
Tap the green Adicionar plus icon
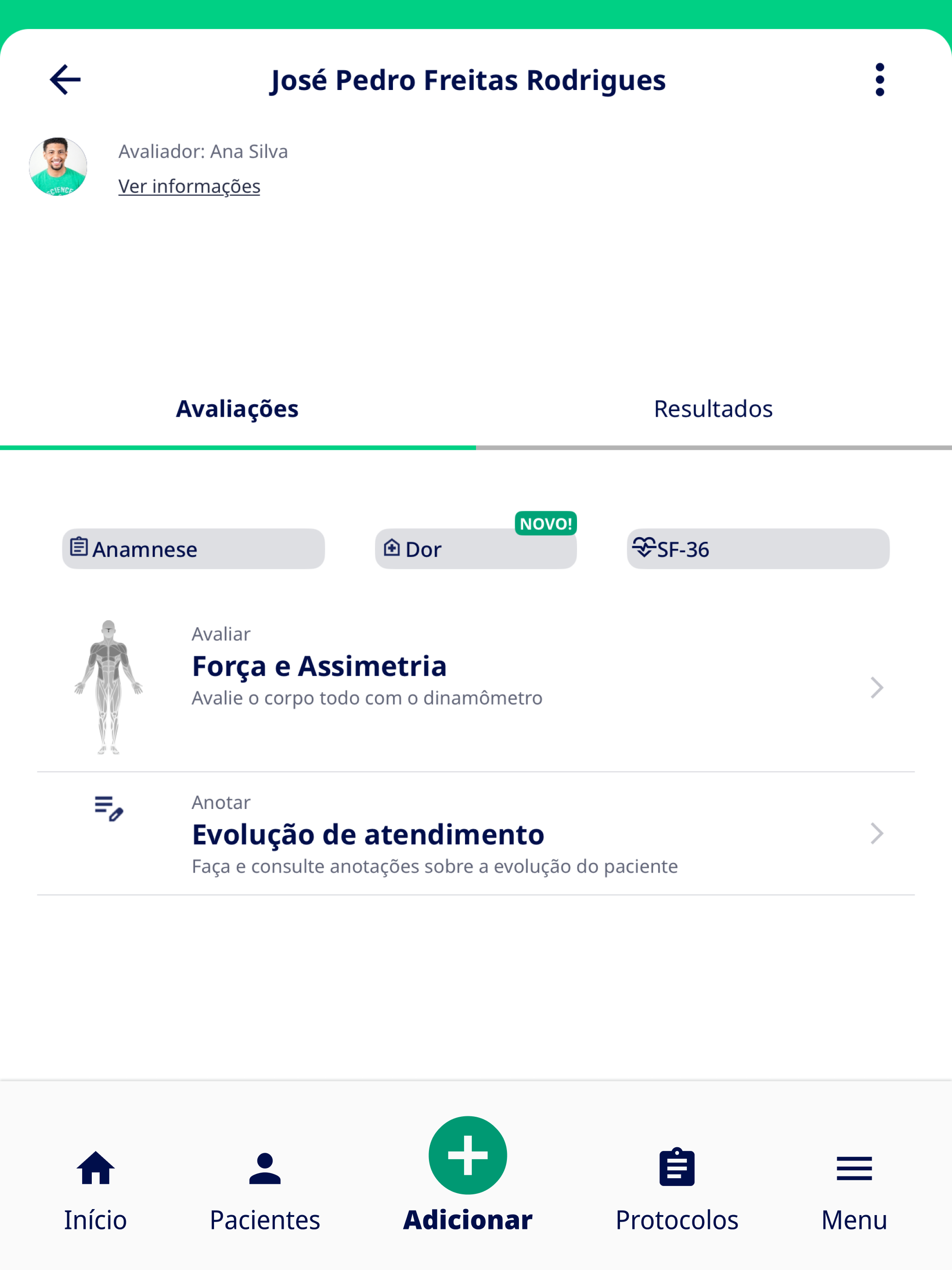click(468, 1155)
